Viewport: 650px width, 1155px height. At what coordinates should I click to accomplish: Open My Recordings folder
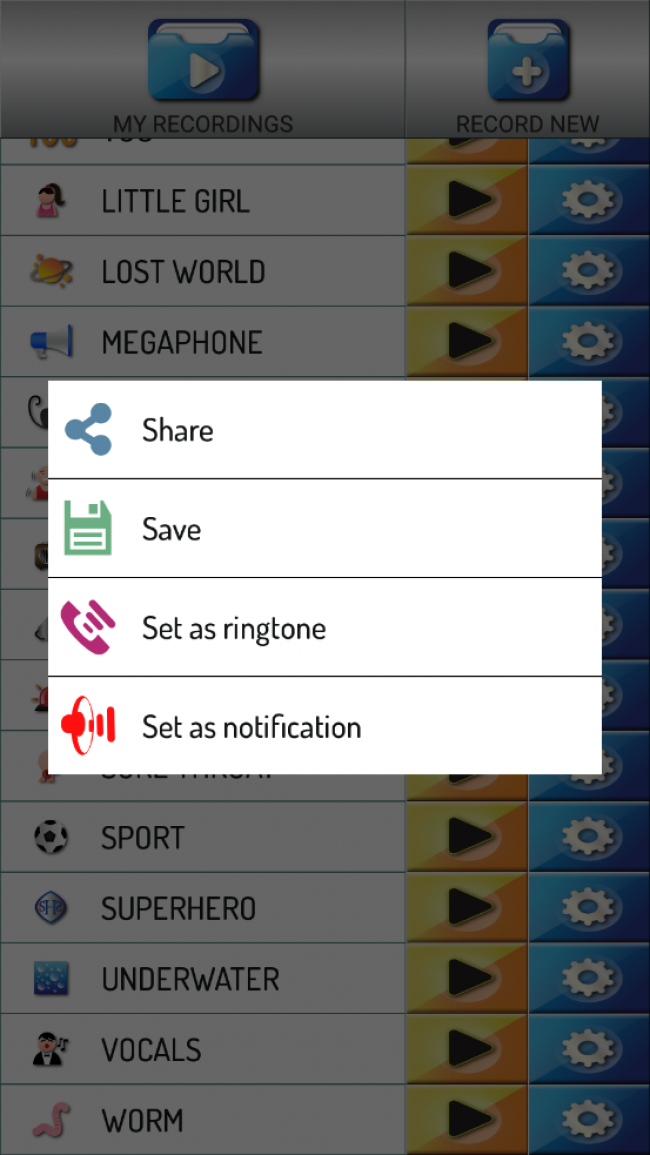[x=203, y=68]
